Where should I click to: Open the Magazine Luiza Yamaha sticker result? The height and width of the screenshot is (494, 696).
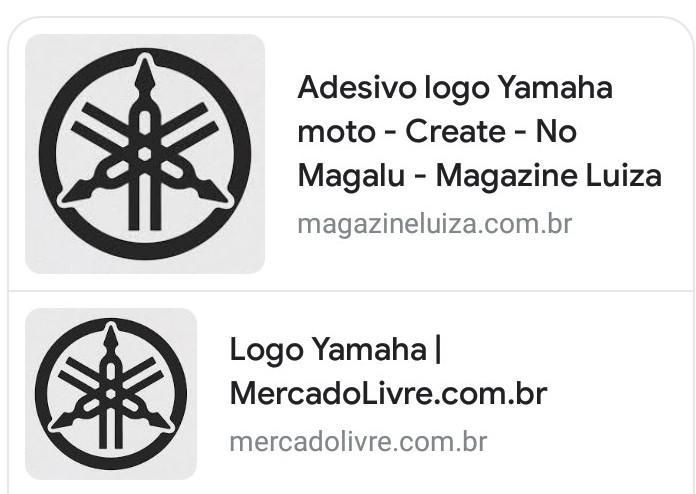click(x=478, y=132)
